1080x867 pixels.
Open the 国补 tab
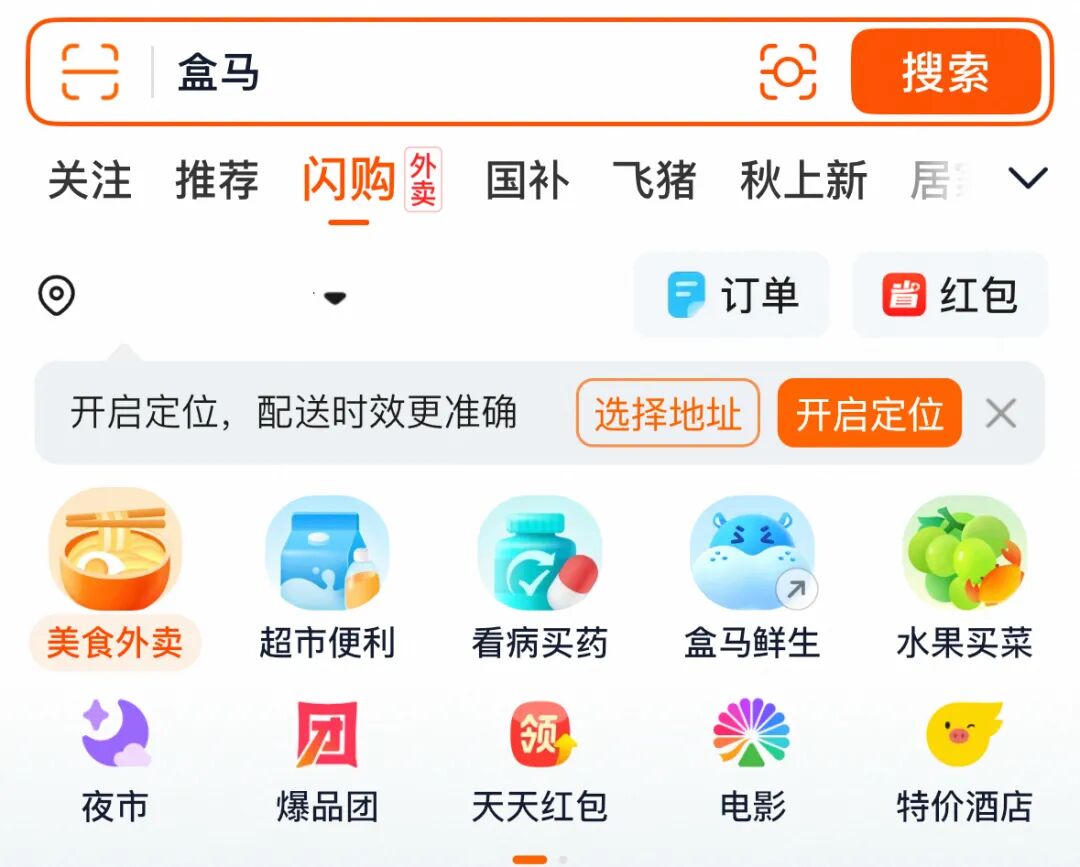527,181
